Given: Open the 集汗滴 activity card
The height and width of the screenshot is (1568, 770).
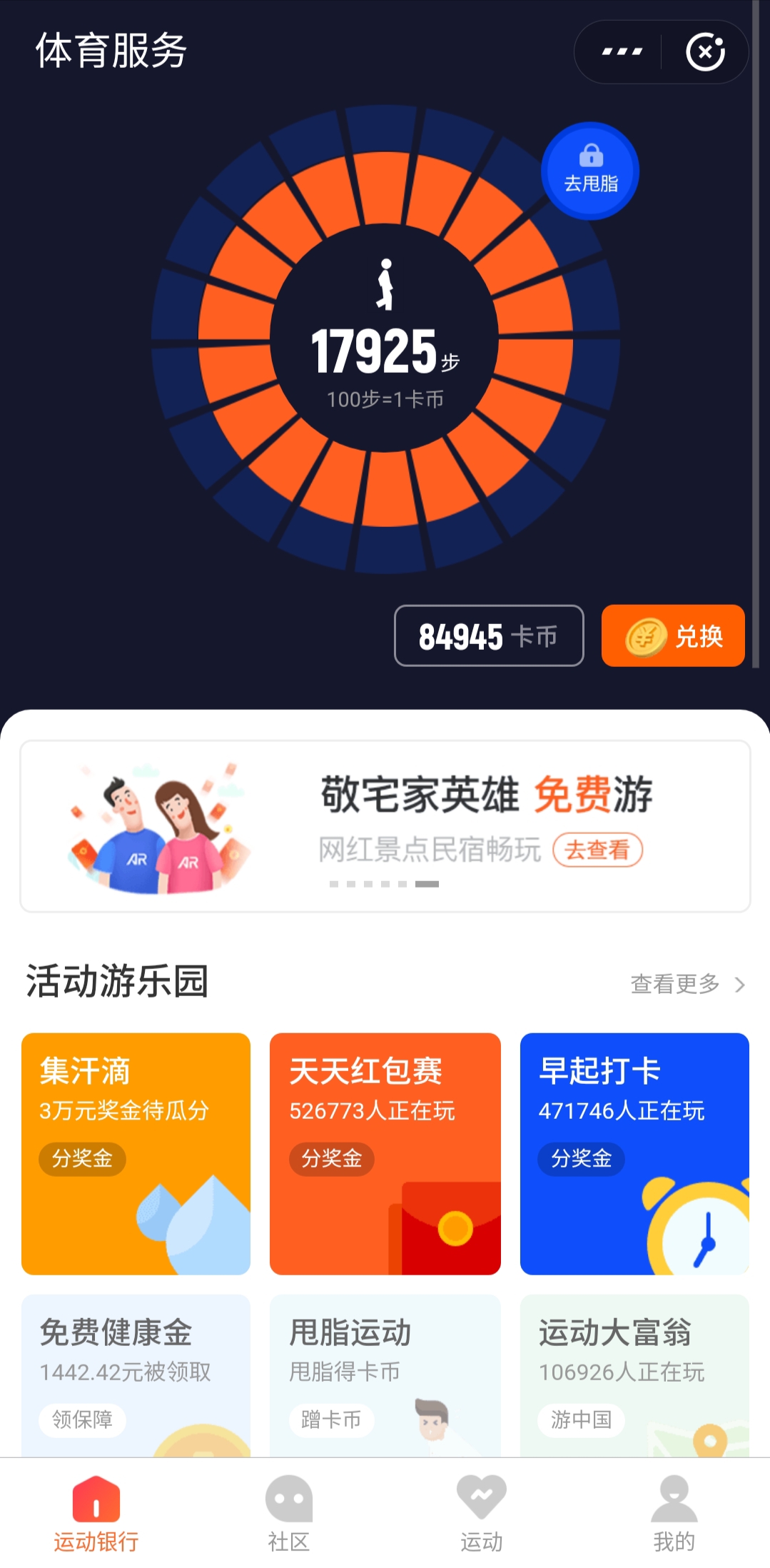Looking at the screenshot, I should pyautogui.click(x=136, y=1153).
